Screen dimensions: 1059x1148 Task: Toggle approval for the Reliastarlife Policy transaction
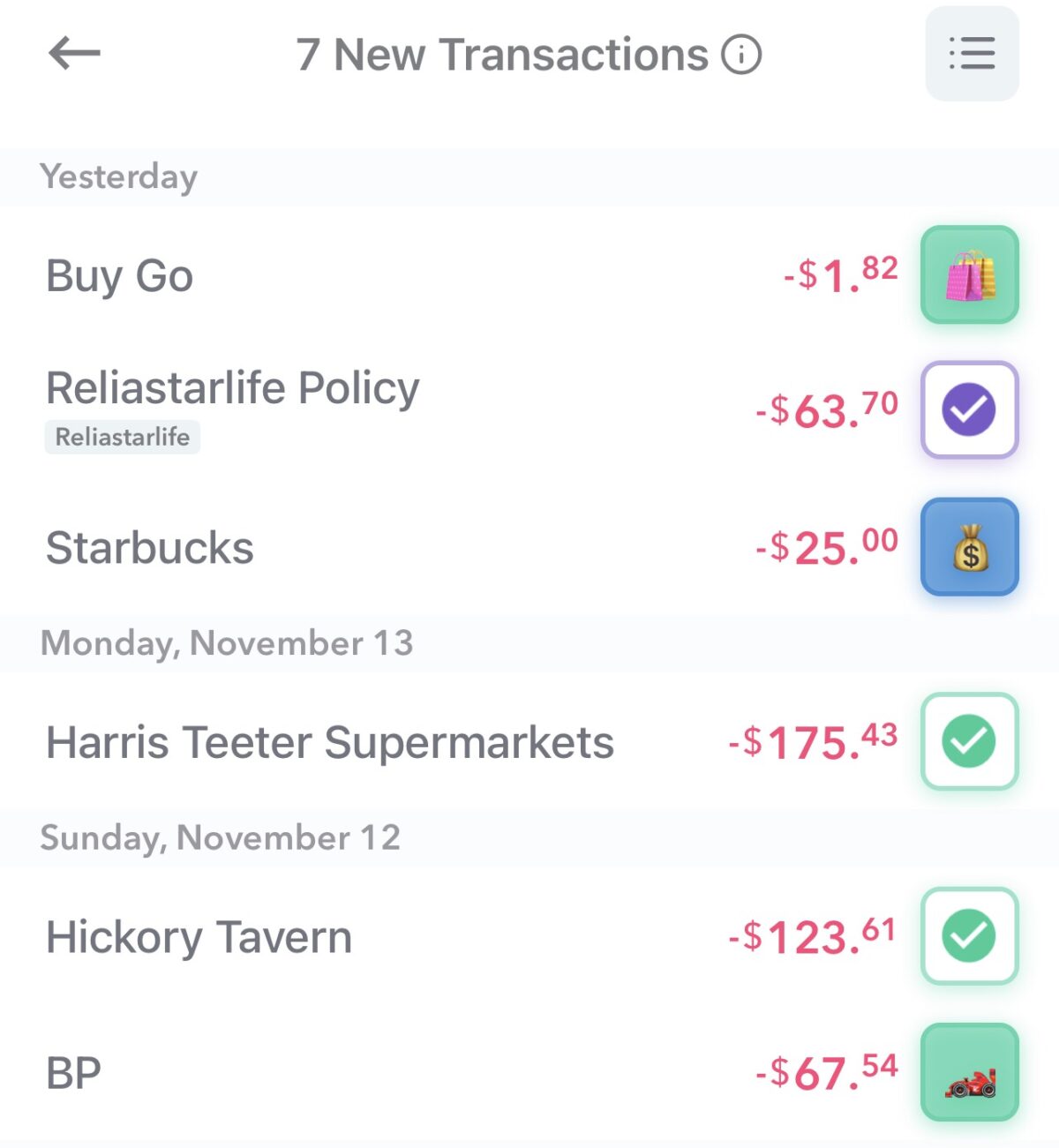(x=968, y=409)
